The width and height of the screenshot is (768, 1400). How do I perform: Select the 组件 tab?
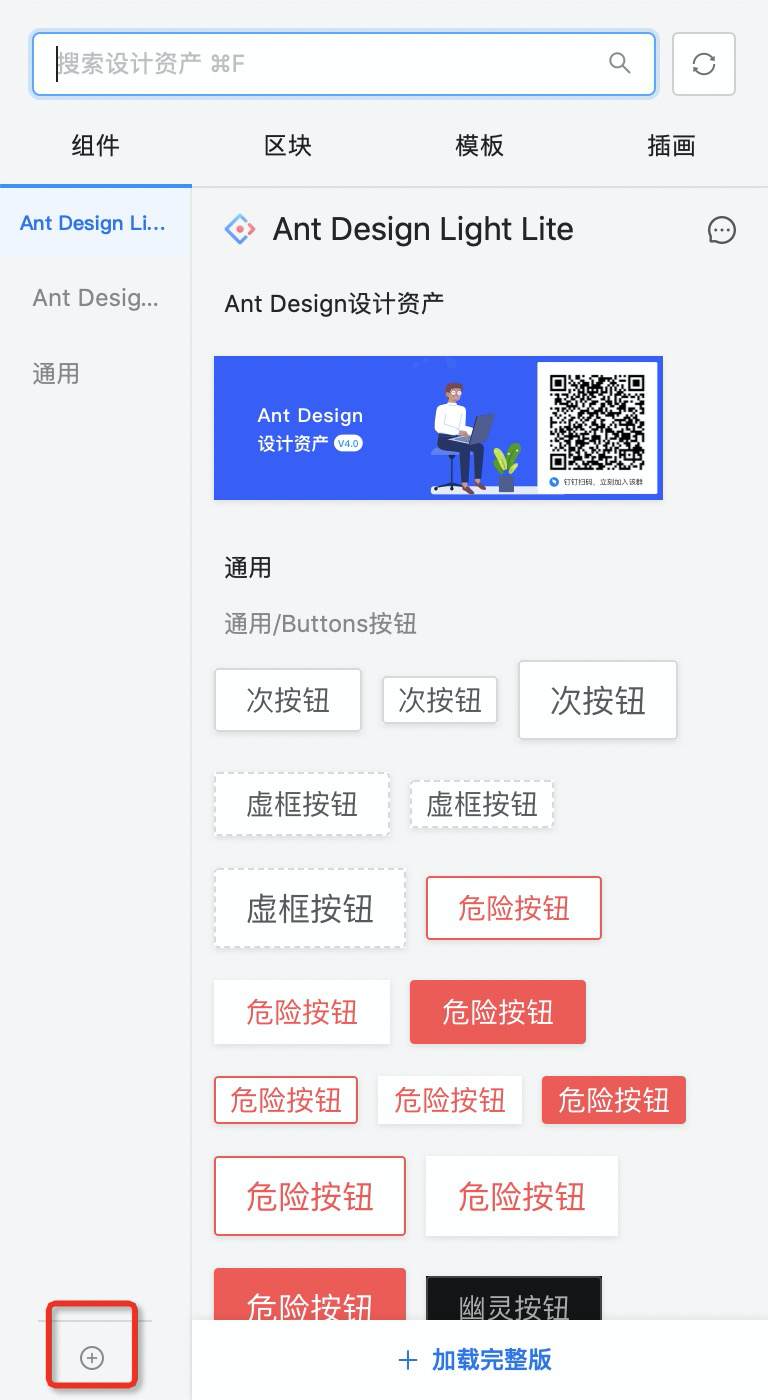96,146
